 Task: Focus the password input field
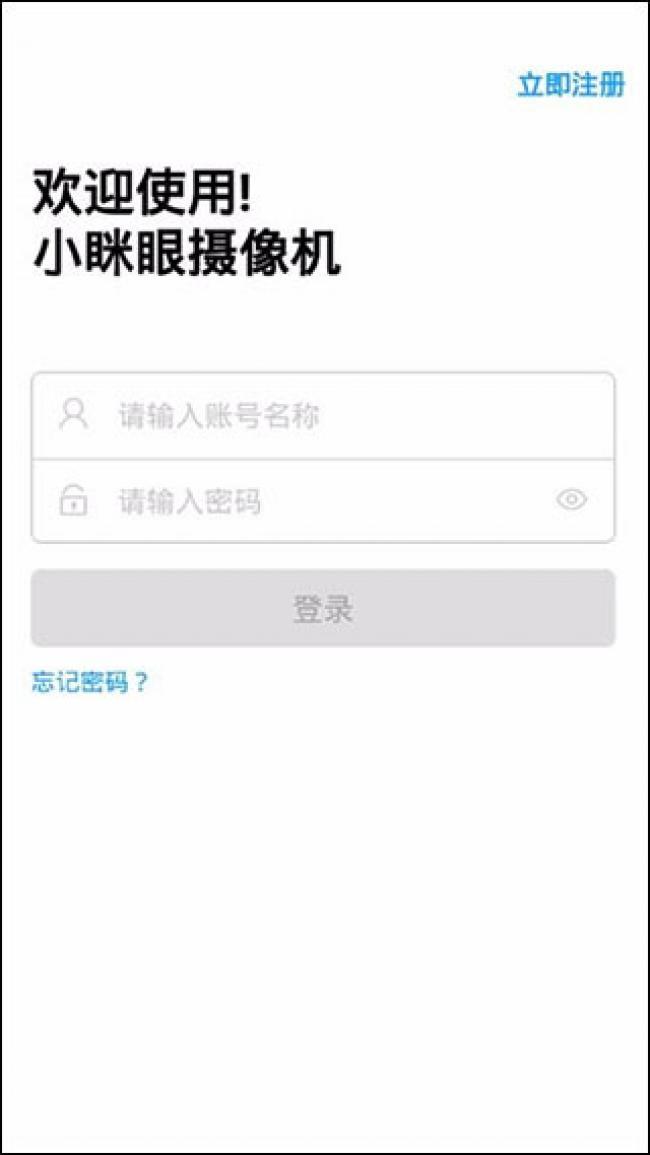coord(320,501)
